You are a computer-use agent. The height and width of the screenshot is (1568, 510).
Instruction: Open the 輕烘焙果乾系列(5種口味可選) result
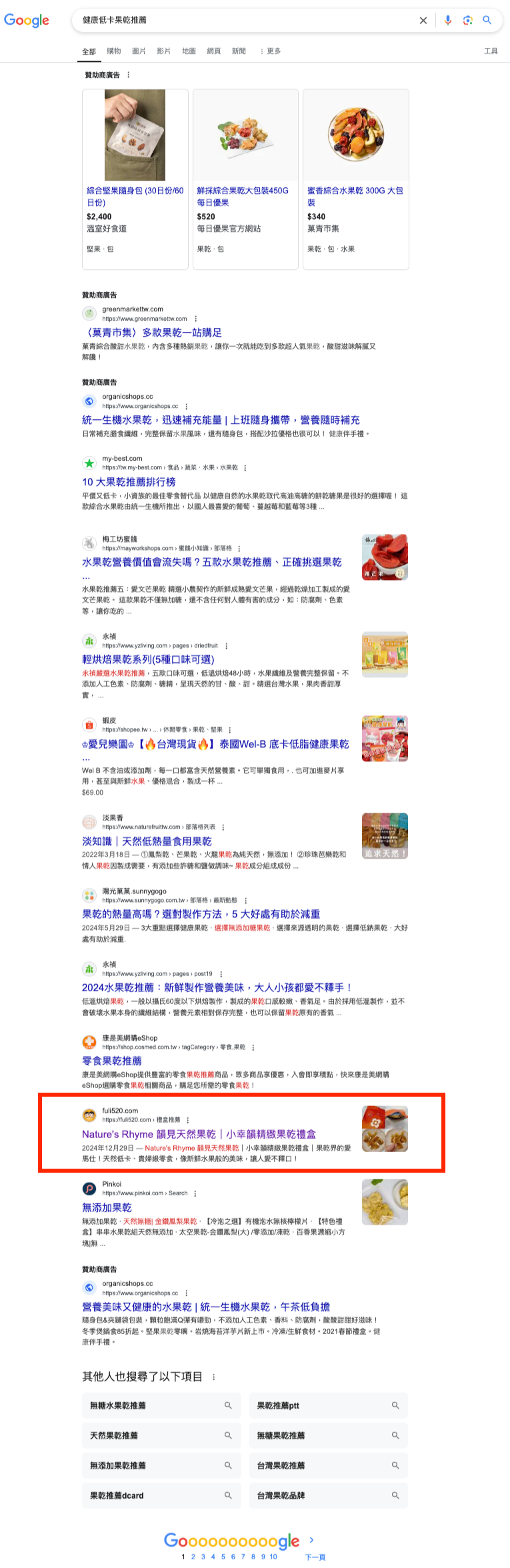(x=148, y=659)
